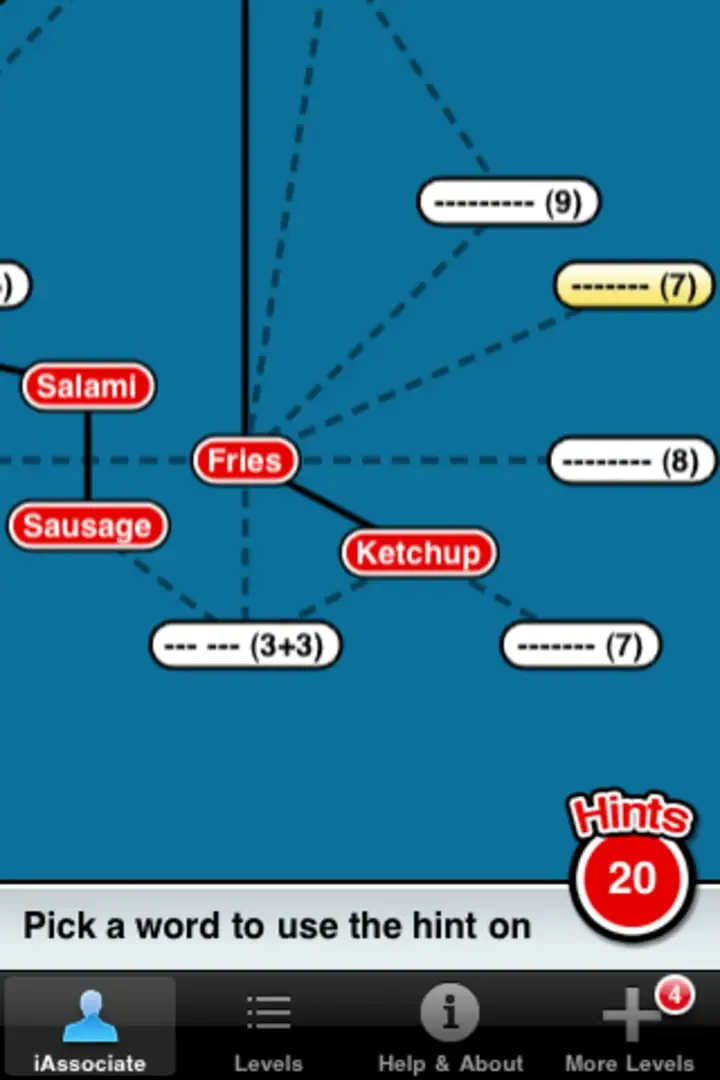Go to More Levels tab
The height and width of the screenshot is (1080, 720).
(x=630, y=1028)
